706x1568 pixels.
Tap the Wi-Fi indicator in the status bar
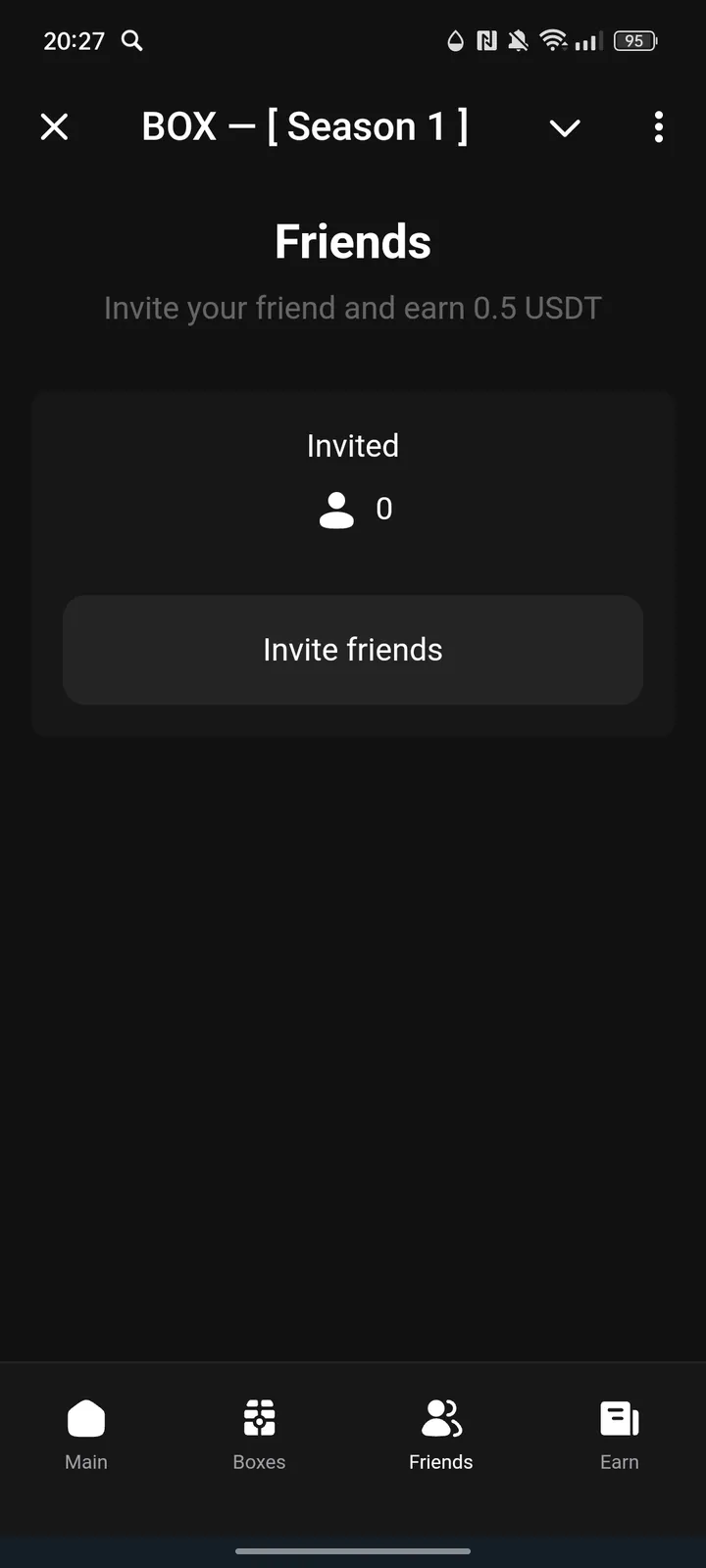click(554, 41)
